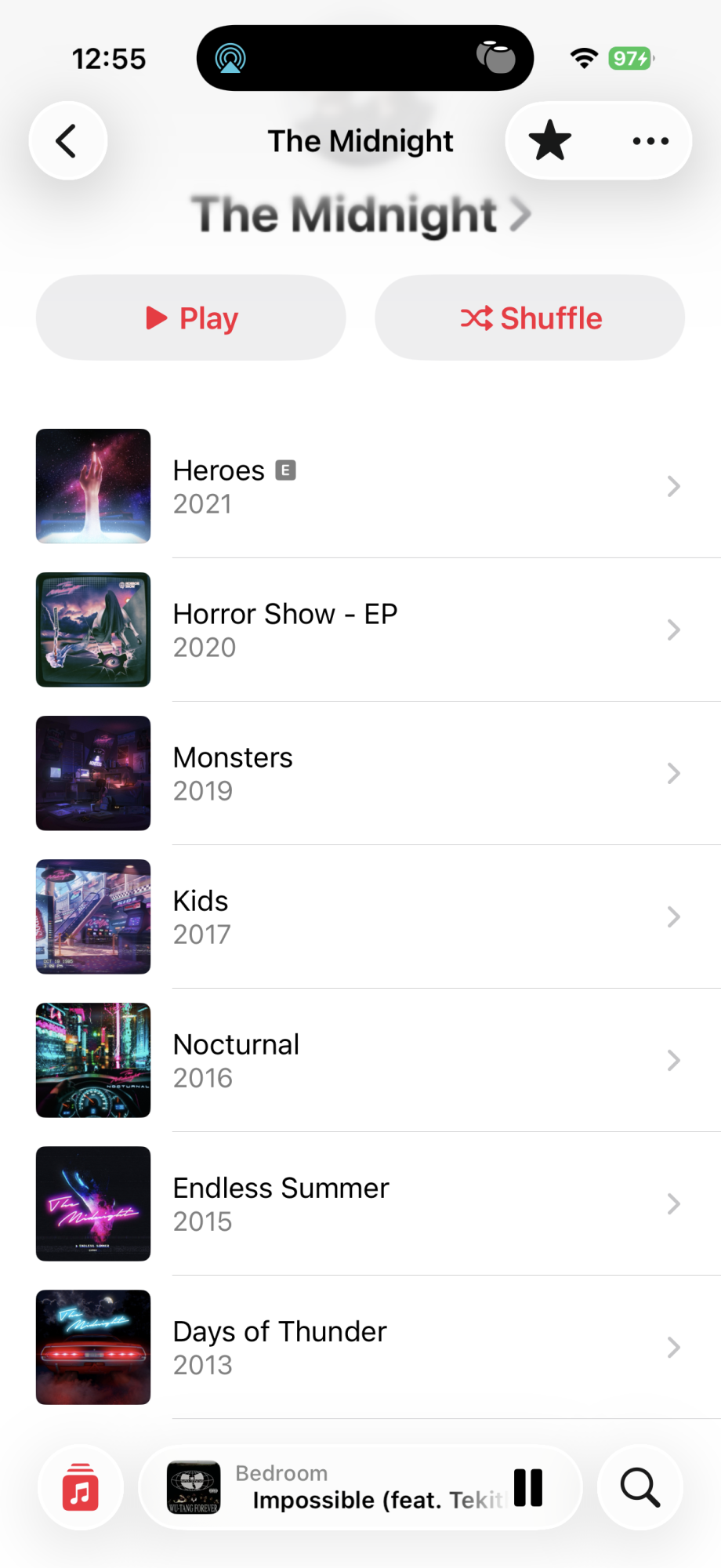Open the three-dot more options menu
Screen dimensions: 721x1568
pyautogui.click(x=650, y=141)
